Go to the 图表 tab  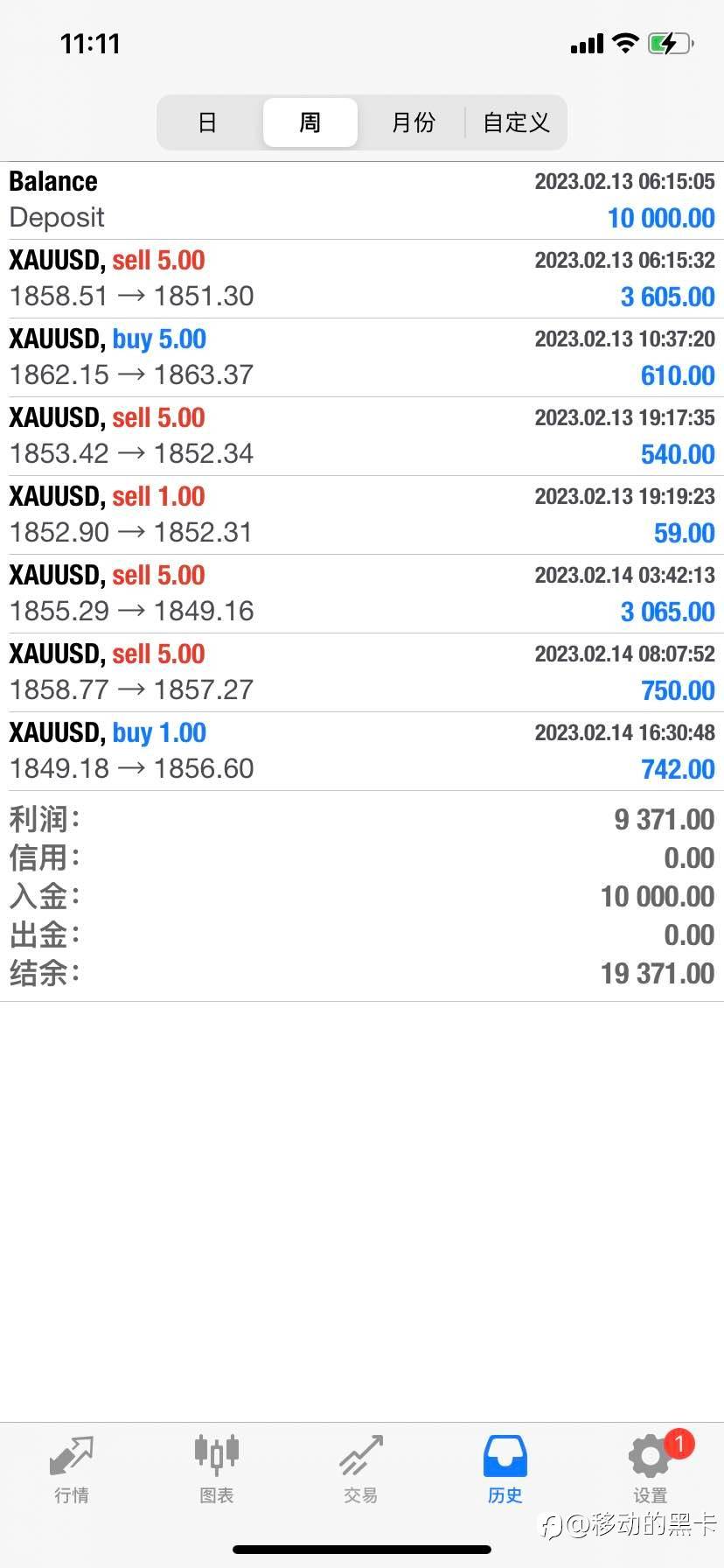[x=216, y=1470]
